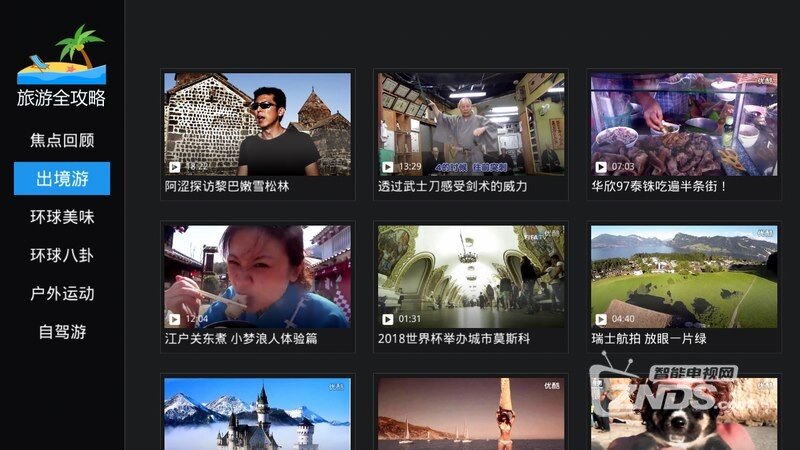
Task: Switch to 环球美味 category
Action: tap(62, 217)
